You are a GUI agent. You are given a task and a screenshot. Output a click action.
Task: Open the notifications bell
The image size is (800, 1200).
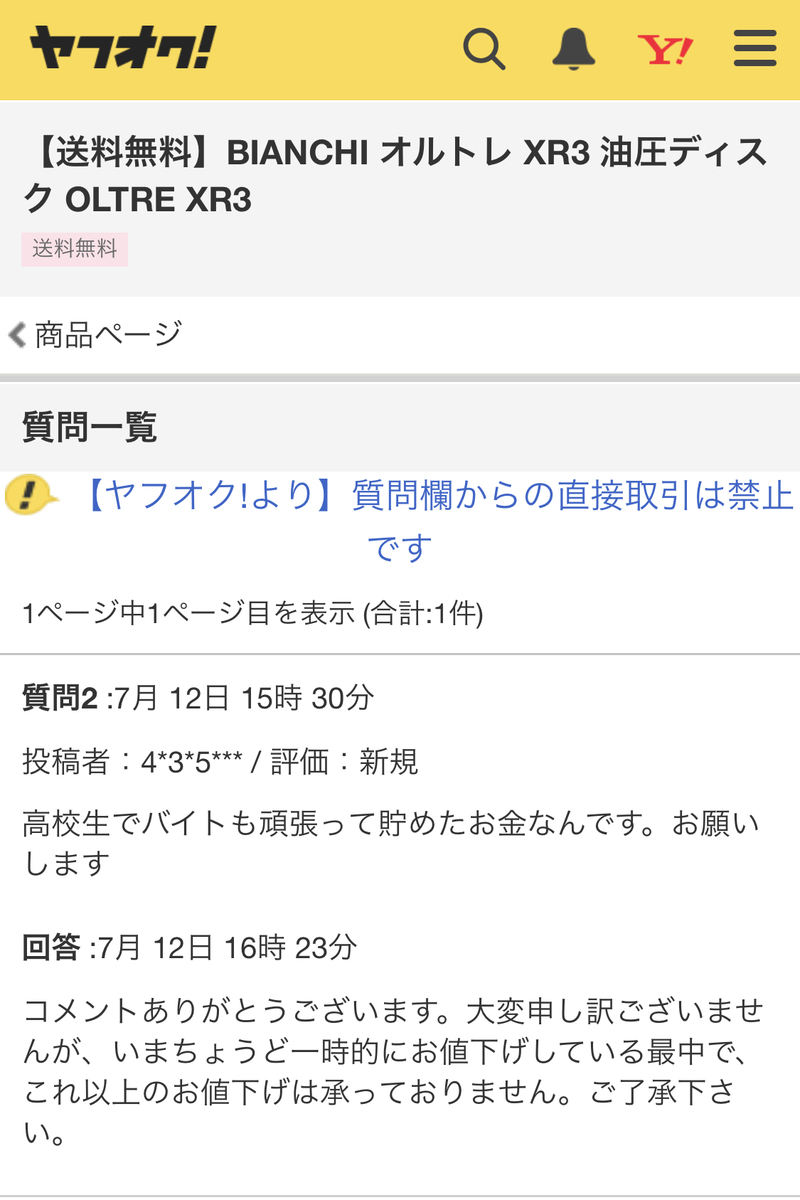pos(574,48)
